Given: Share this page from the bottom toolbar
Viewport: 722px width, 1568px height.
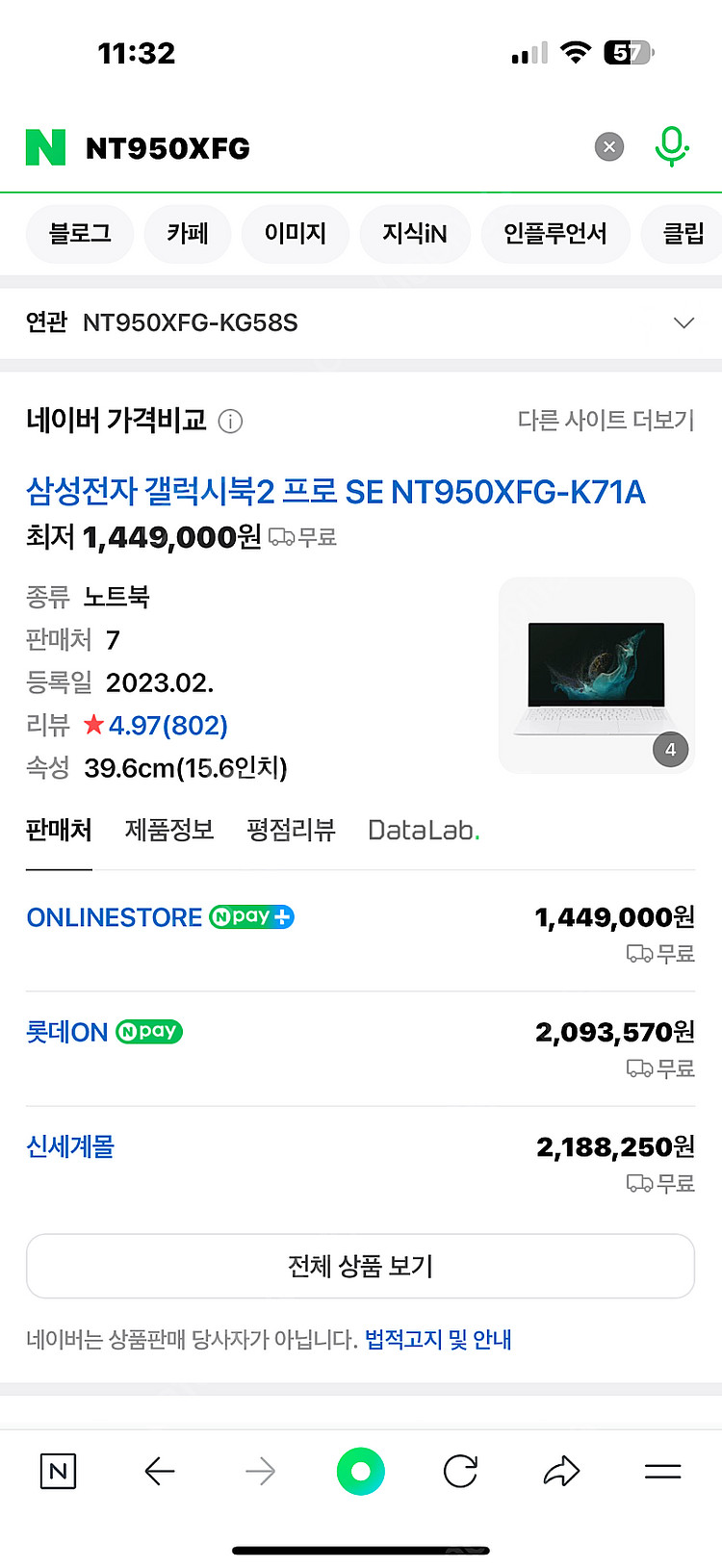Looking at the screenshot, I should [561, 1471].
